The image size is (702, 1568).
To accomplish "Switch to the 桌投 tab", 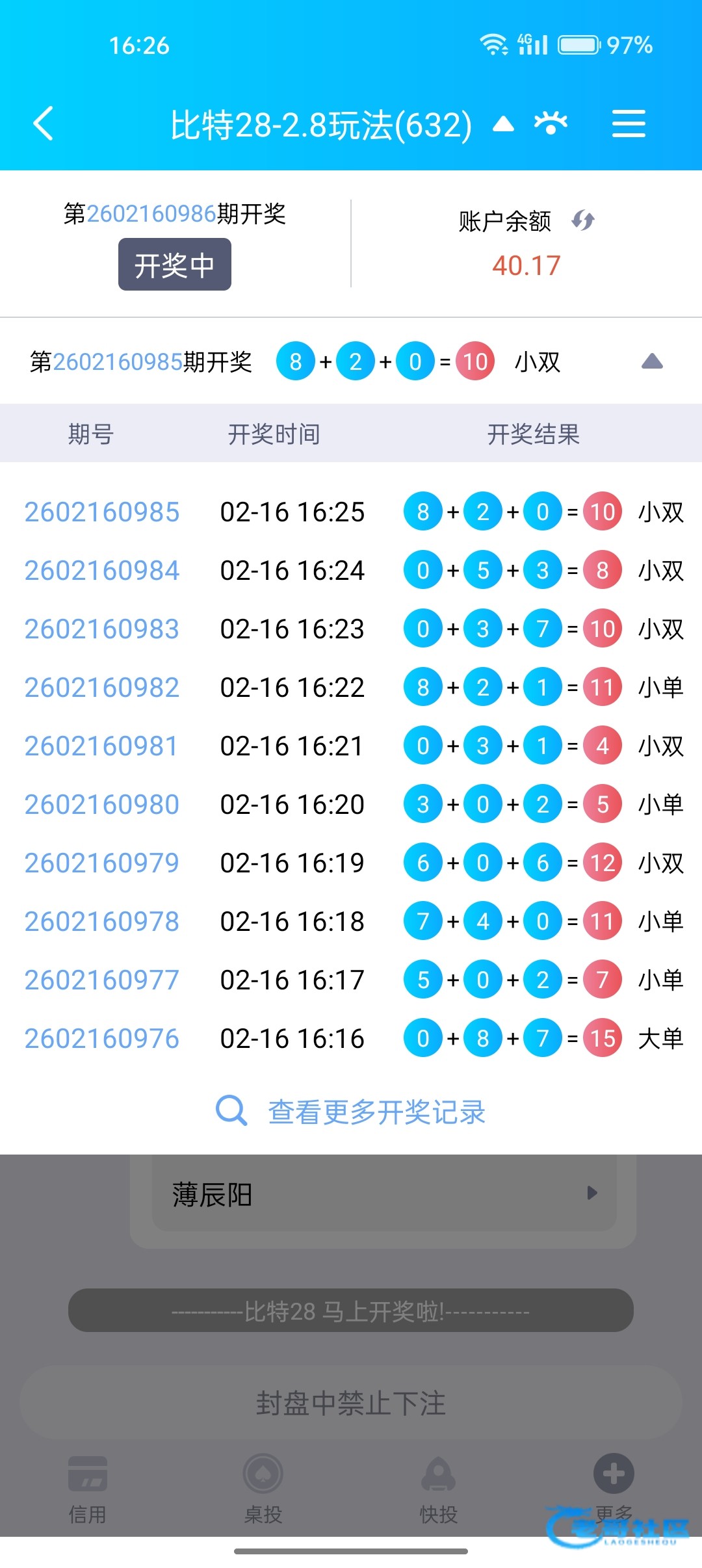I will [x=263, y=1486].
